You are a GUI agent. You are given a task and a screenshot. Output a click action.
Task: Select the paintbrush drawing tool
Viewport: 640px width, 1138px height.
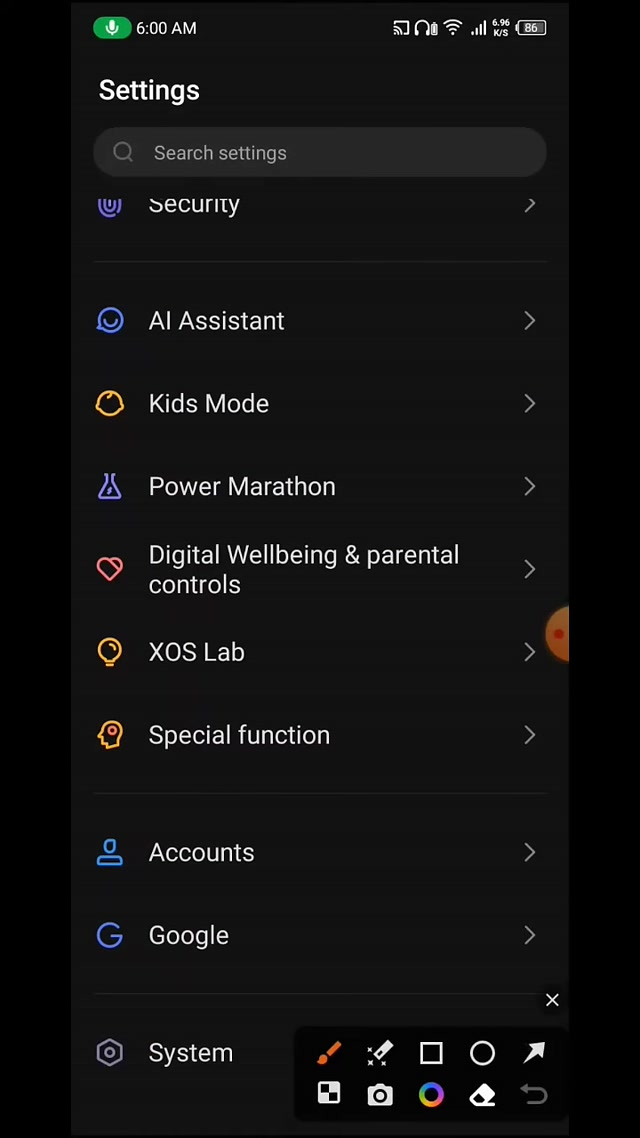(329, 1053)
